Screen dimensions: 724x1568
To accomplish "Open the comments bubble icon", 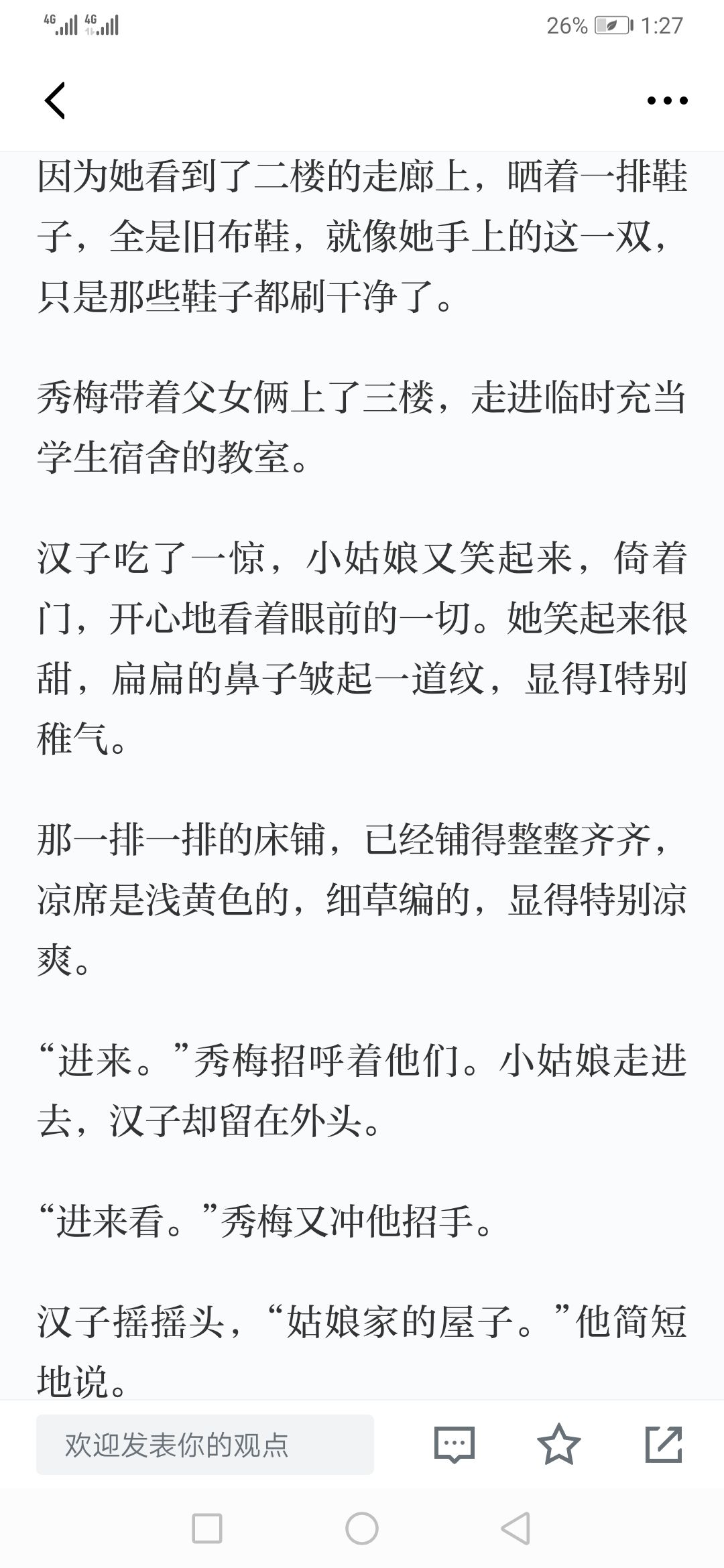I will click(455, 1445).
